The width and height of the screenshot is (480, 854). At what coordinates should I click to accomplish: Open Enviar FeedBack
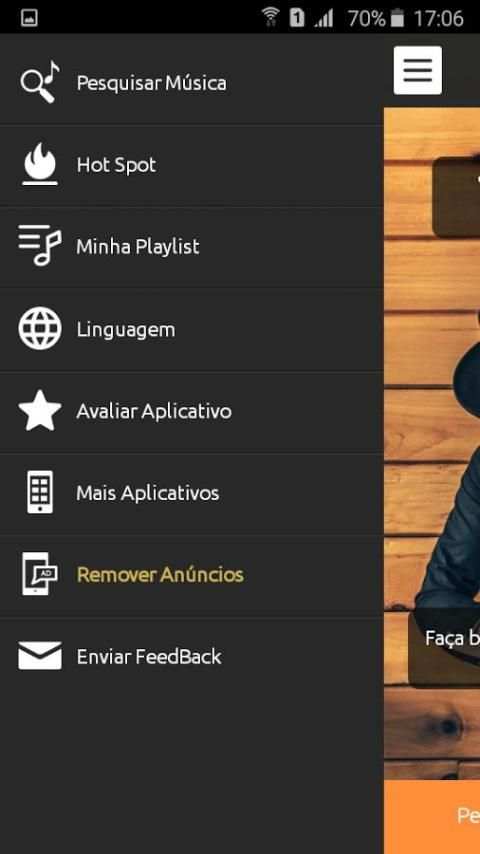pyautogui.click(x=191, y=657)
